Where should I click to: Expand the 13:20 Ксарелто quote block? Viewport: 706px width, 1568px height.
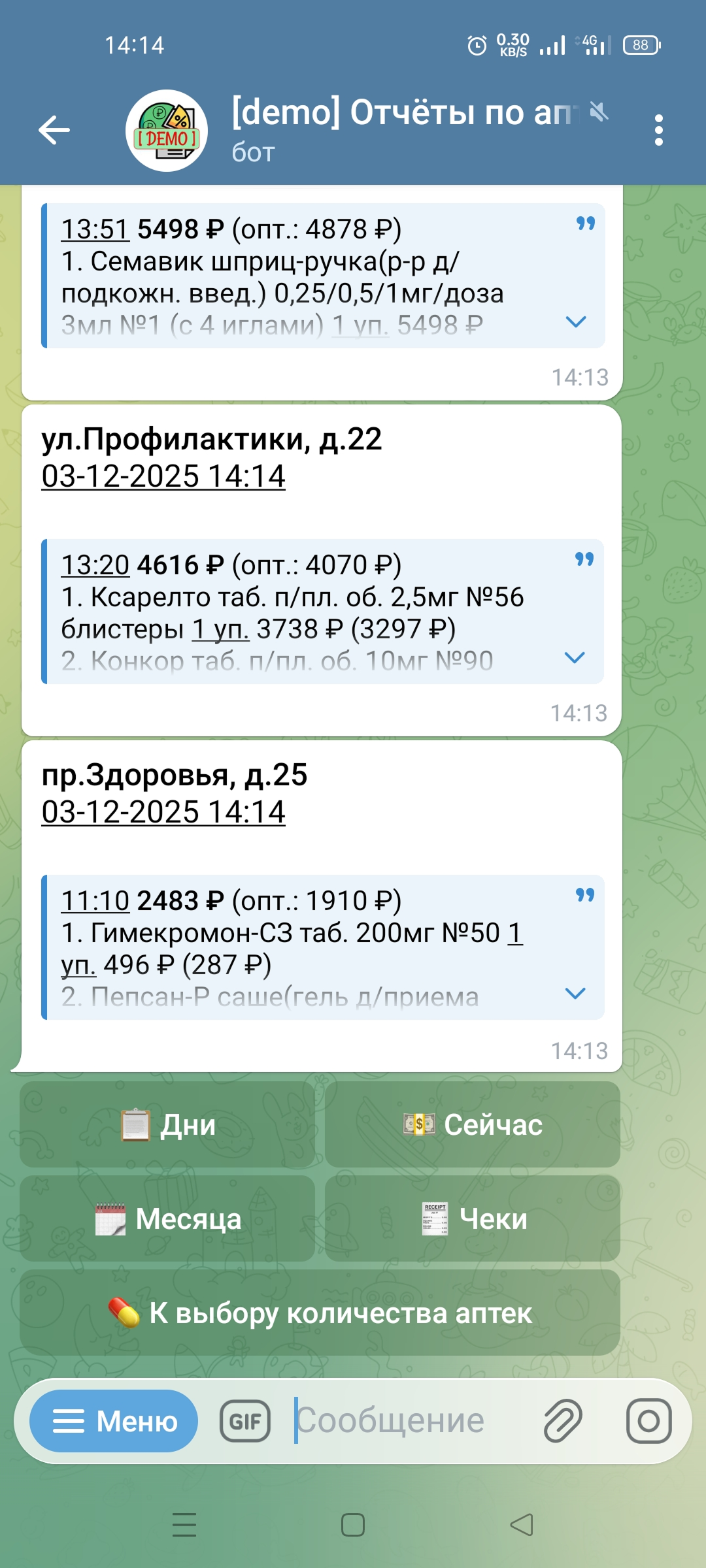click(x=574, y=658)
